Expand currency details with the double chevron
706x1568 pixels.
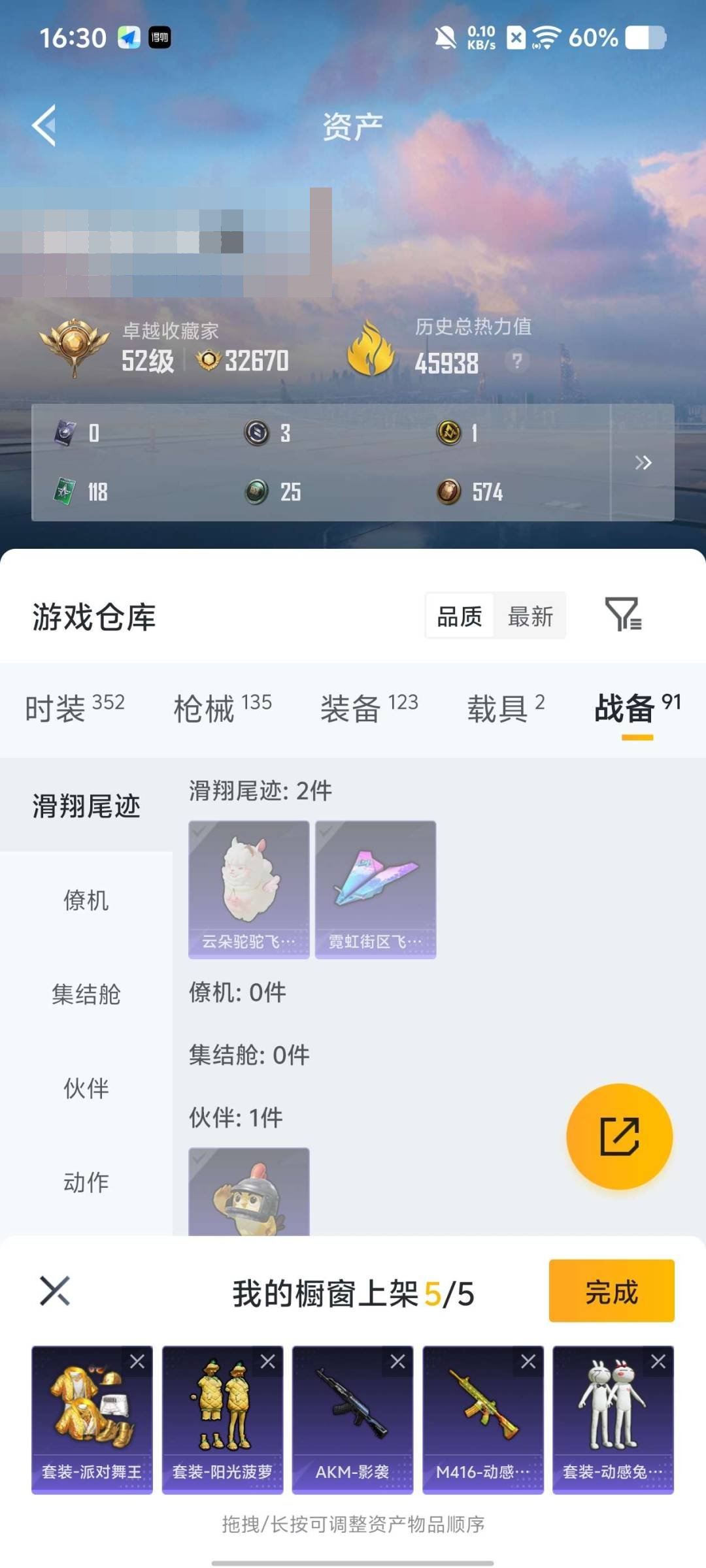644,462
